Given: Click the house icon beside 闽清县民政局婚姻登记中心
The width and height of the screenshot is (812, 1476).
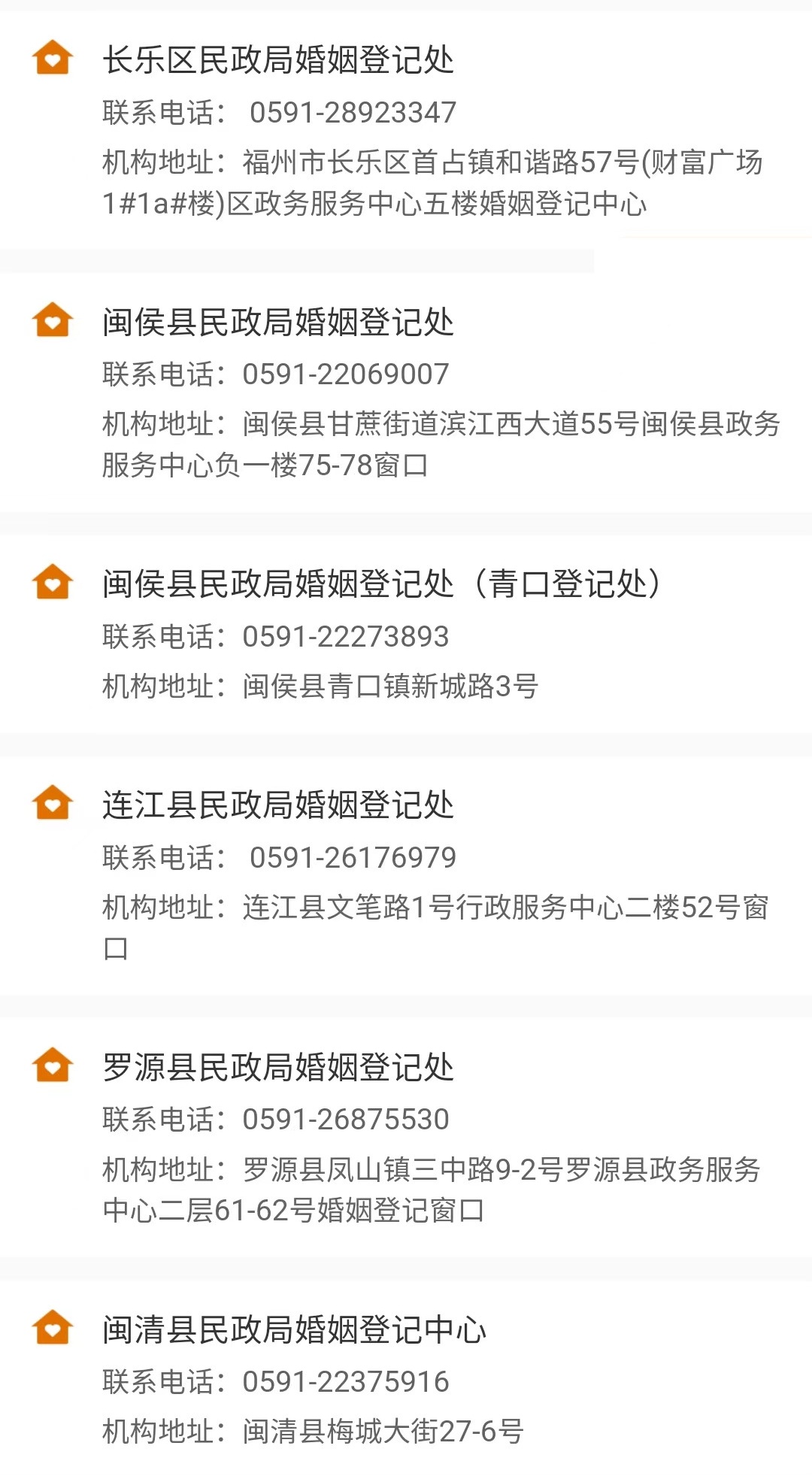Looking at the screenshot, I should [52, 1325].
